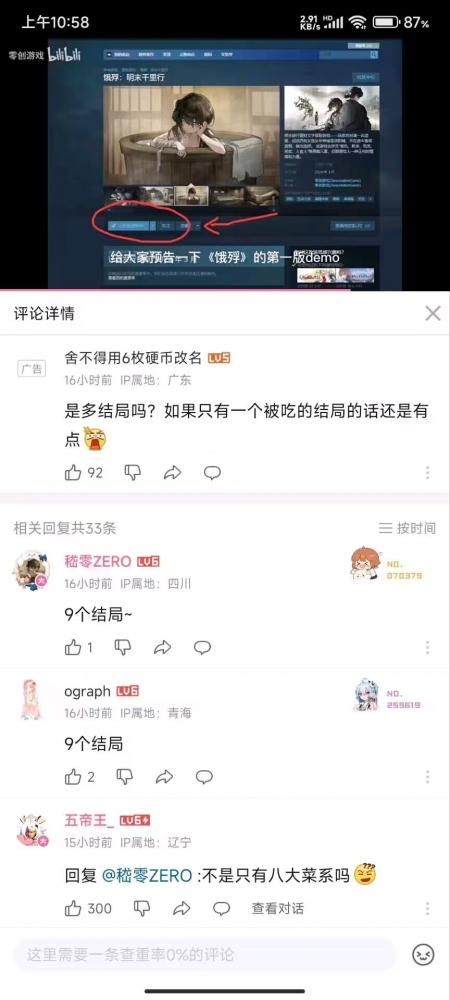This screenshot has width=450, height=1000.
Task: Share the main comment about multiple endings
Action: (173, 473)
